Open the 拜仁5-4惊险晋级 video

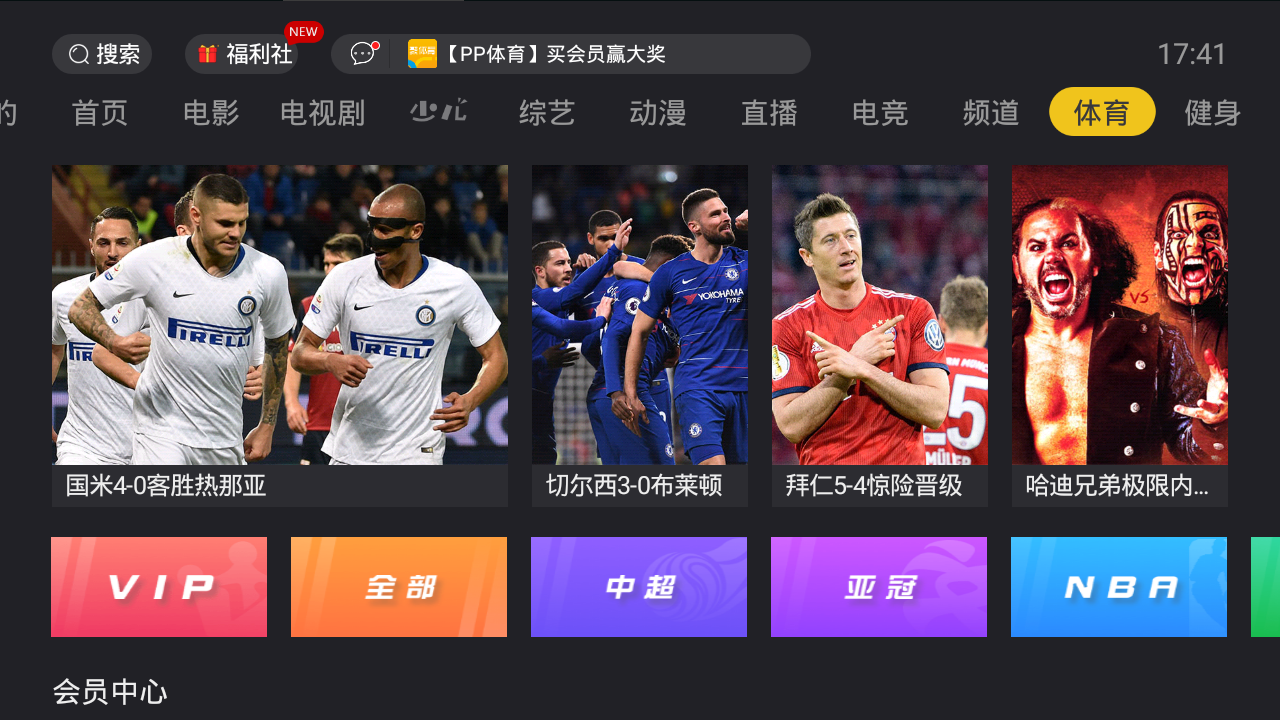click(880, 335)
